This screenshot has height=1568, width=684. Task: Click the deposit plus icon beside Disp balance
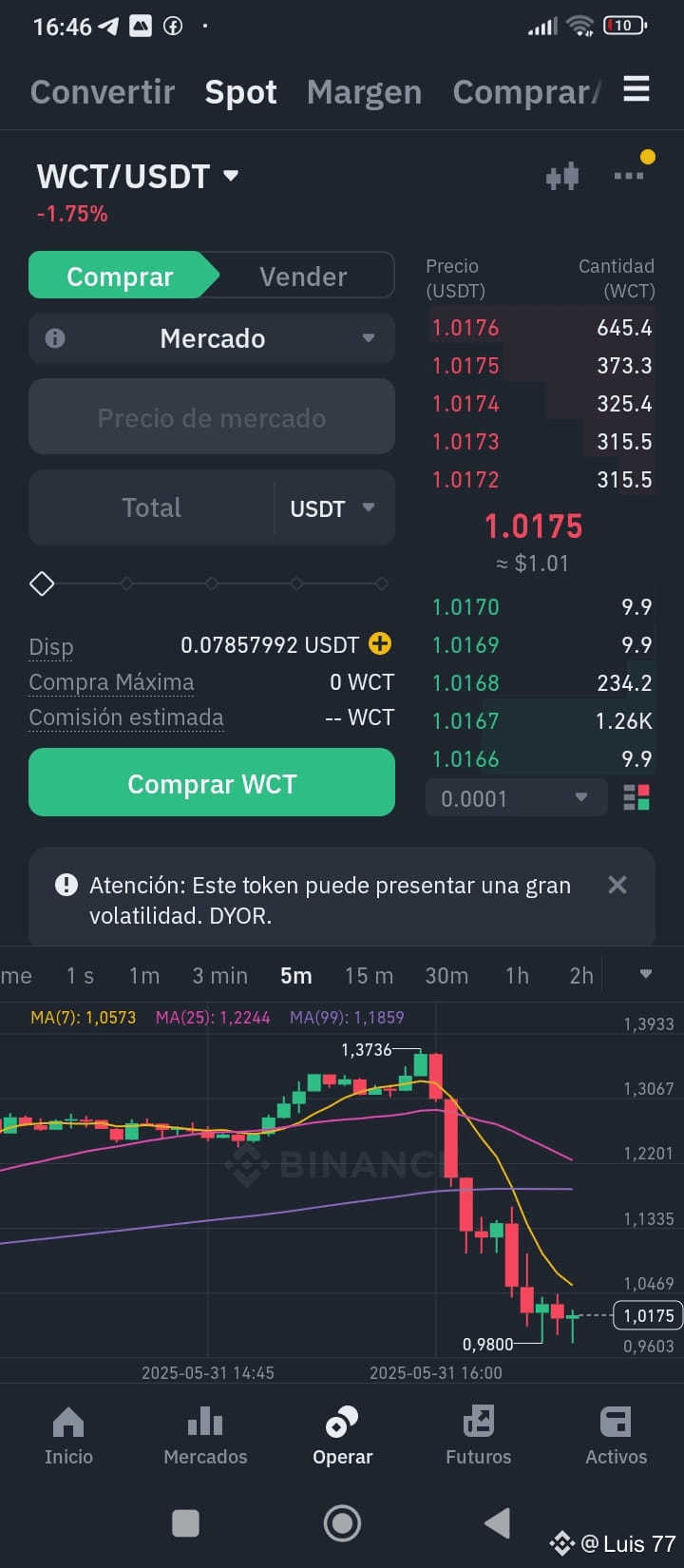(x=379, y=643)
